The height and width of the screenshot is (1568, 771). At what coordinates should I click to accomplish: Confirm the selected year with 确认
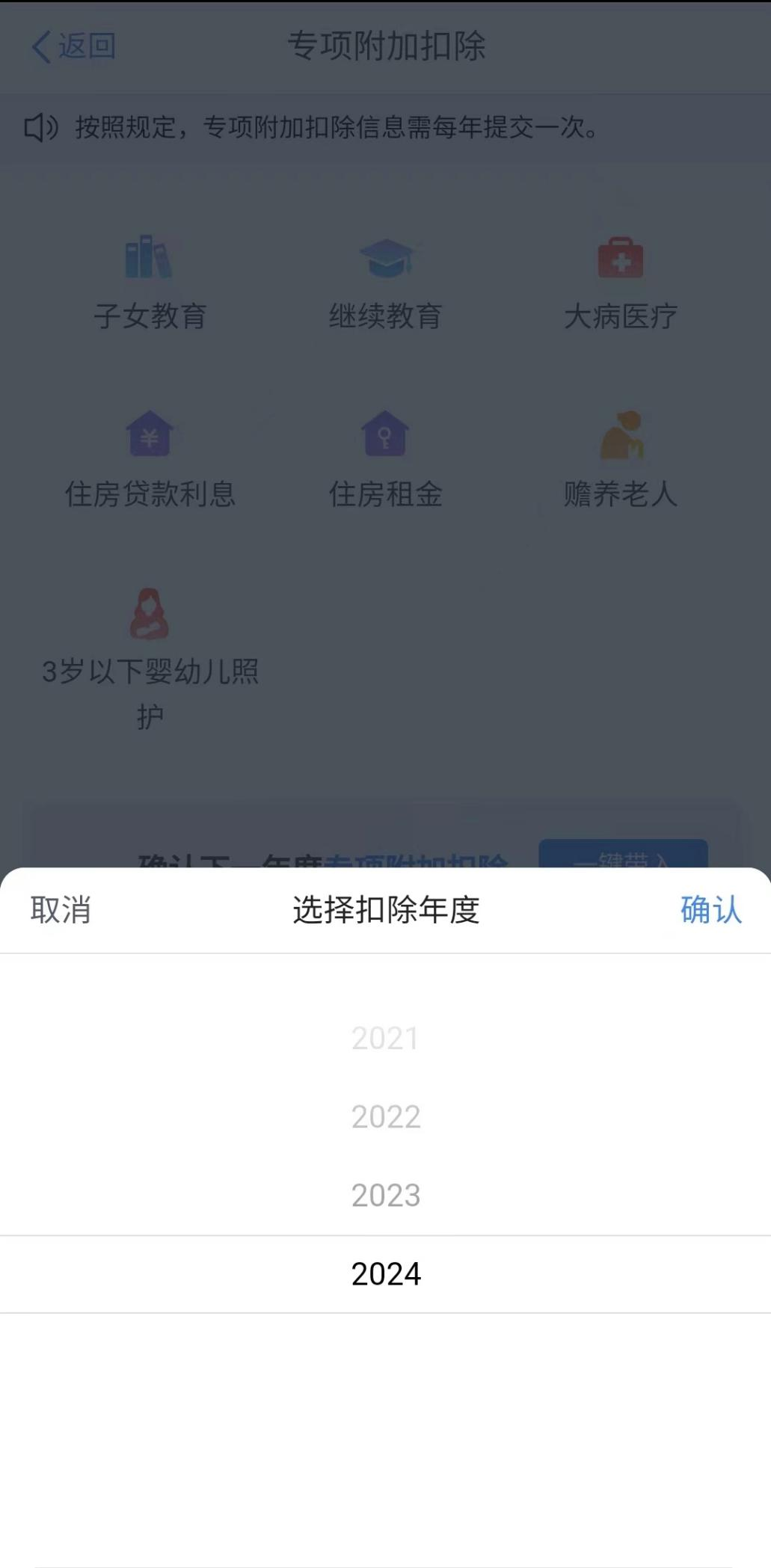(710, 910)
